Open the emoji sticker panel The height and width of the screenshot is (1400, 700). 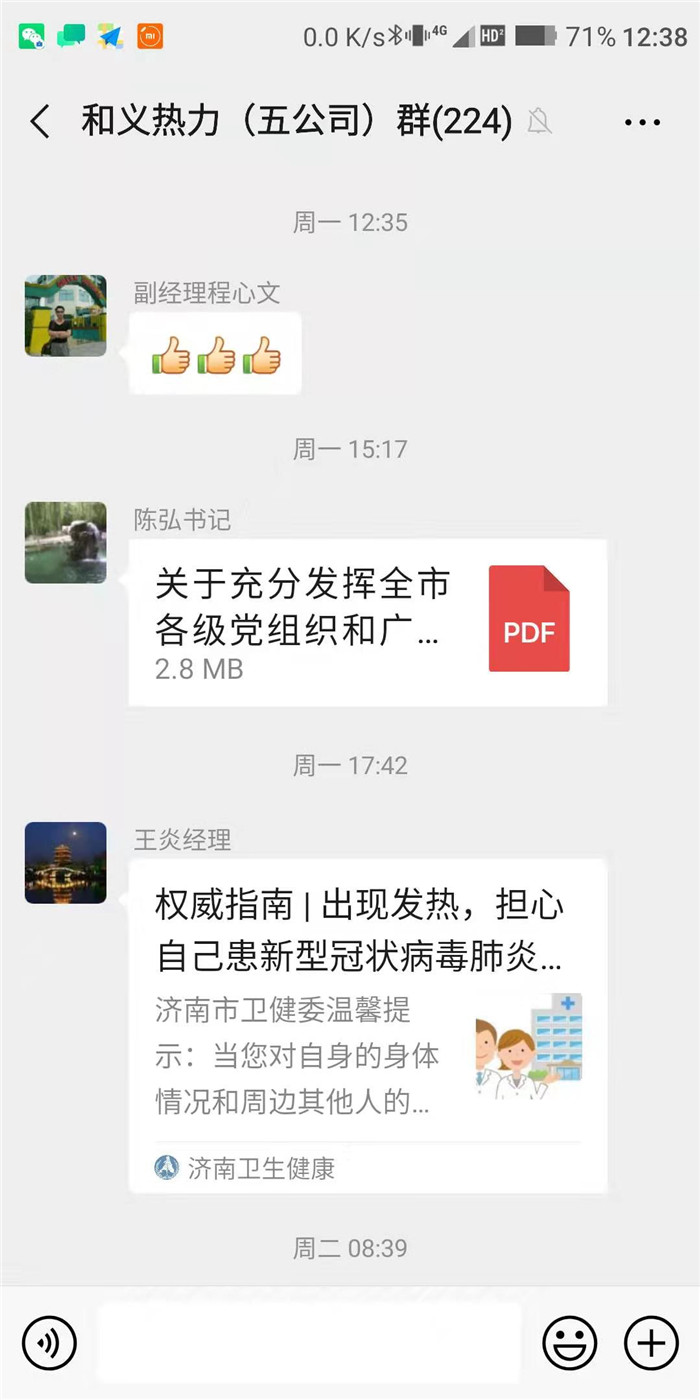click(570, 1342)
